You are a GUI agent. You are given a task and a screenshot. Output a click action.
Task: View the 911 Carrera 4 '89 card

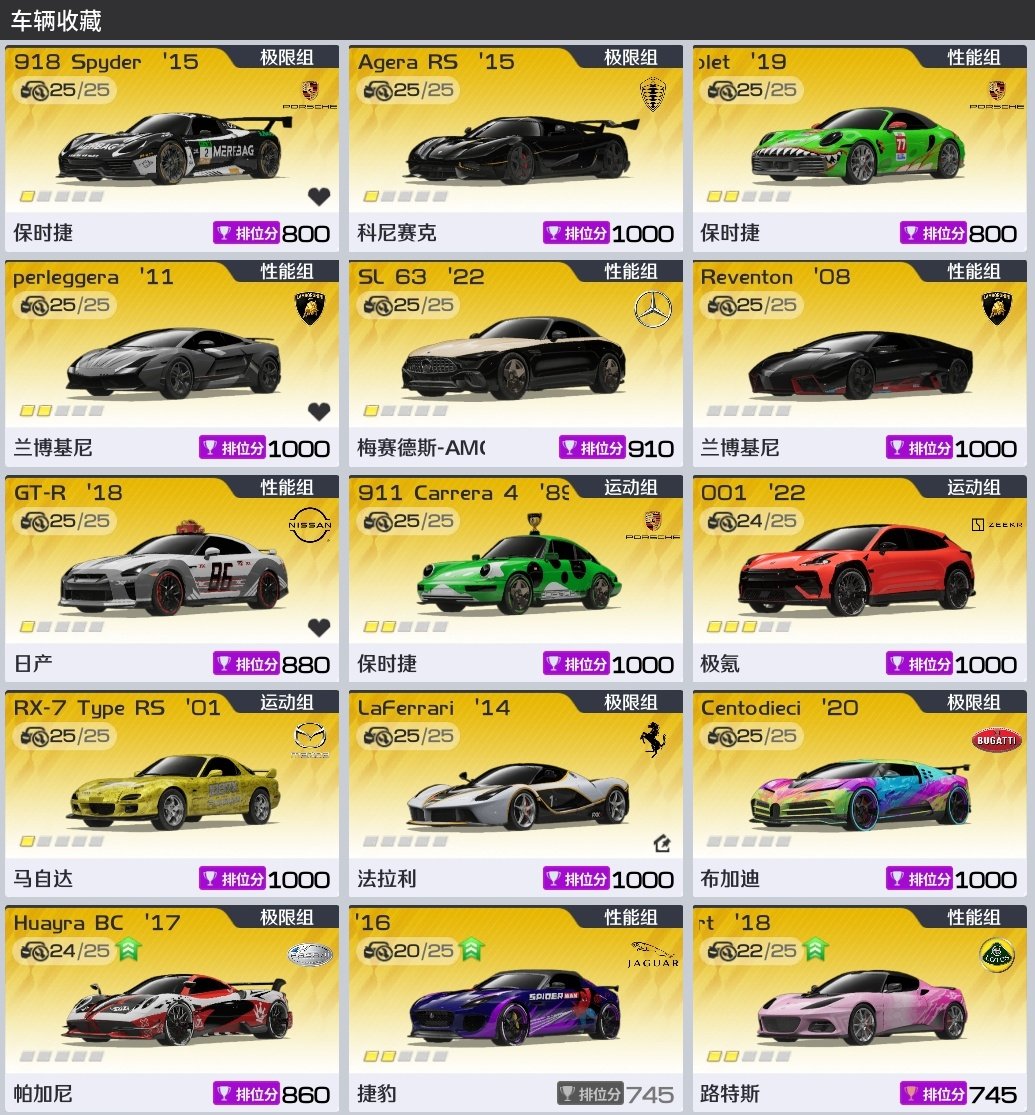[516, 579]
